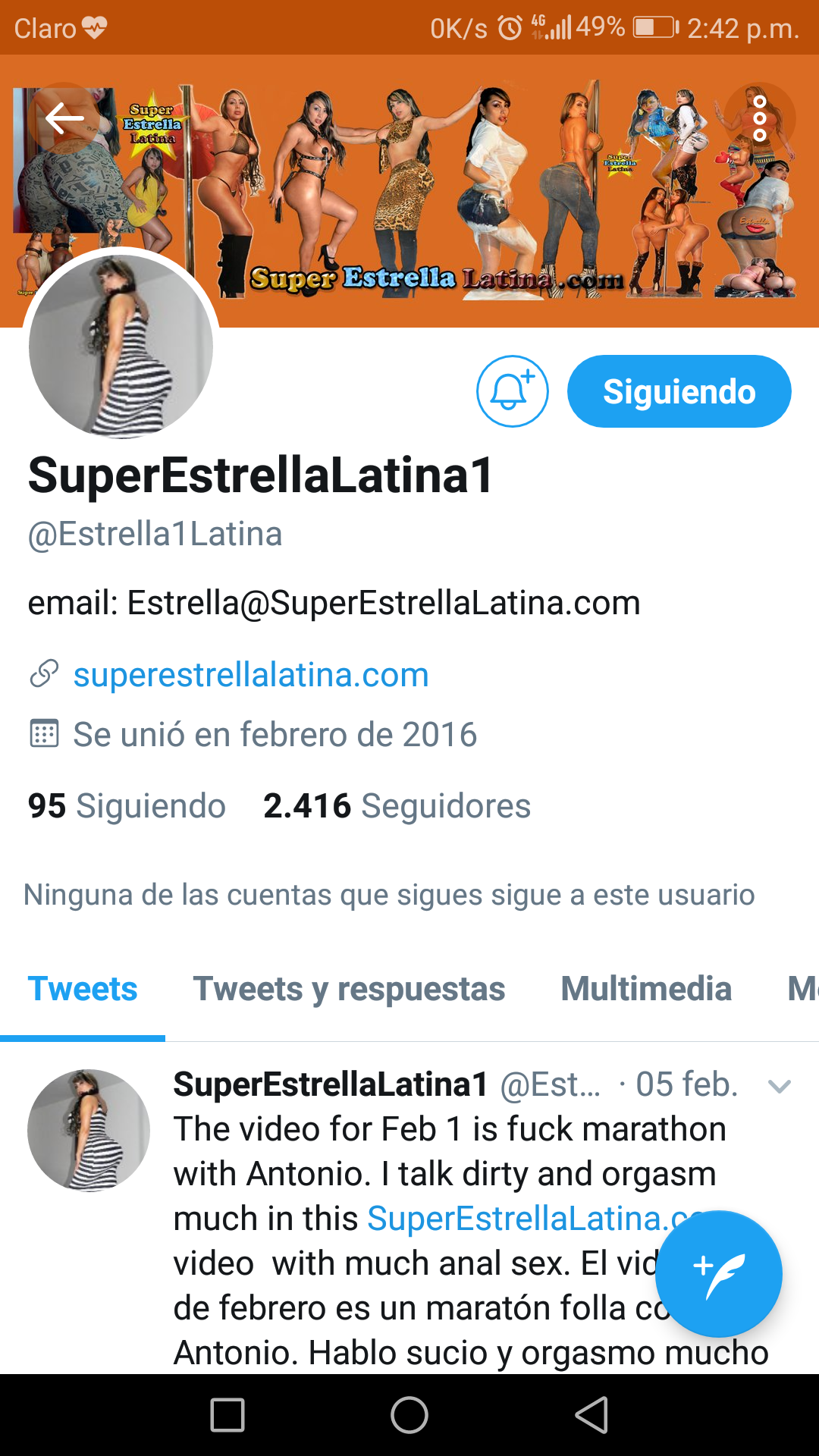Open the superestrellalatina.com profile link
This screenshot has height=1456, width=819.
(250, 674)
